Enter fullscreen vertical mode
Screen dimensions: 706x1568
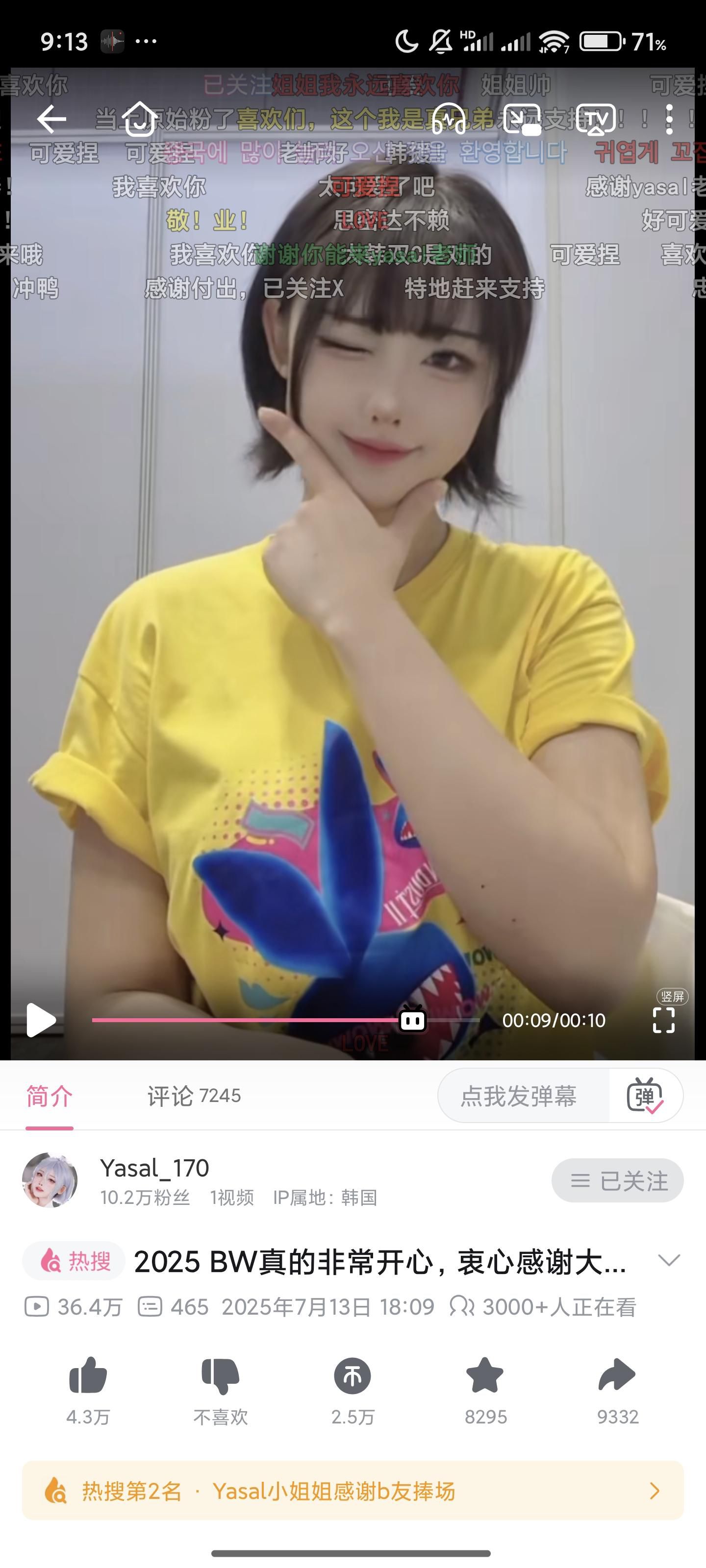pyautogui.click(x=663, y=1020)
